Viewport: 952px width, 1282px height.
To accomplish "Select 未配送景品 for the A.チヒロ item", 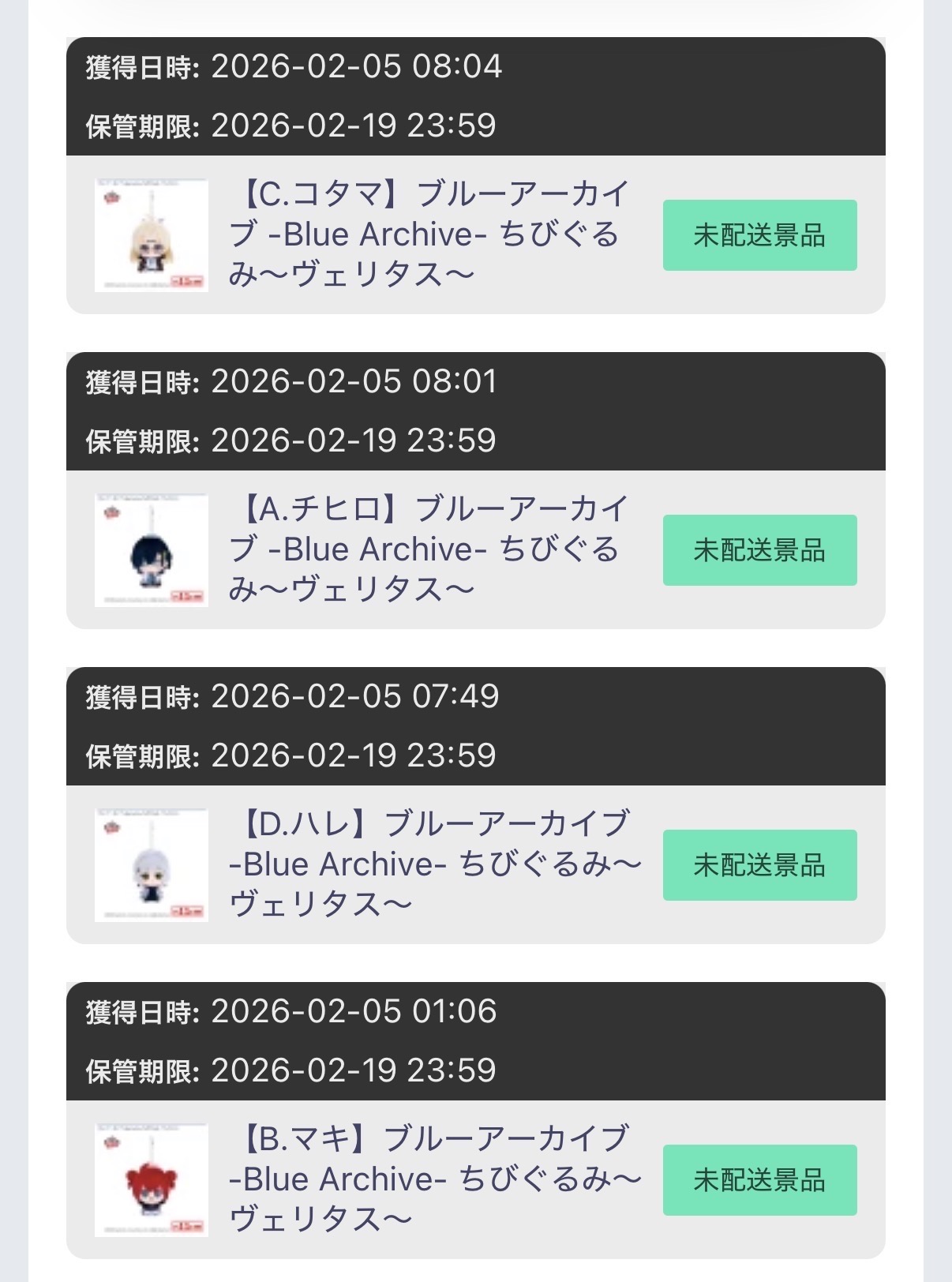I will point(759,550).
